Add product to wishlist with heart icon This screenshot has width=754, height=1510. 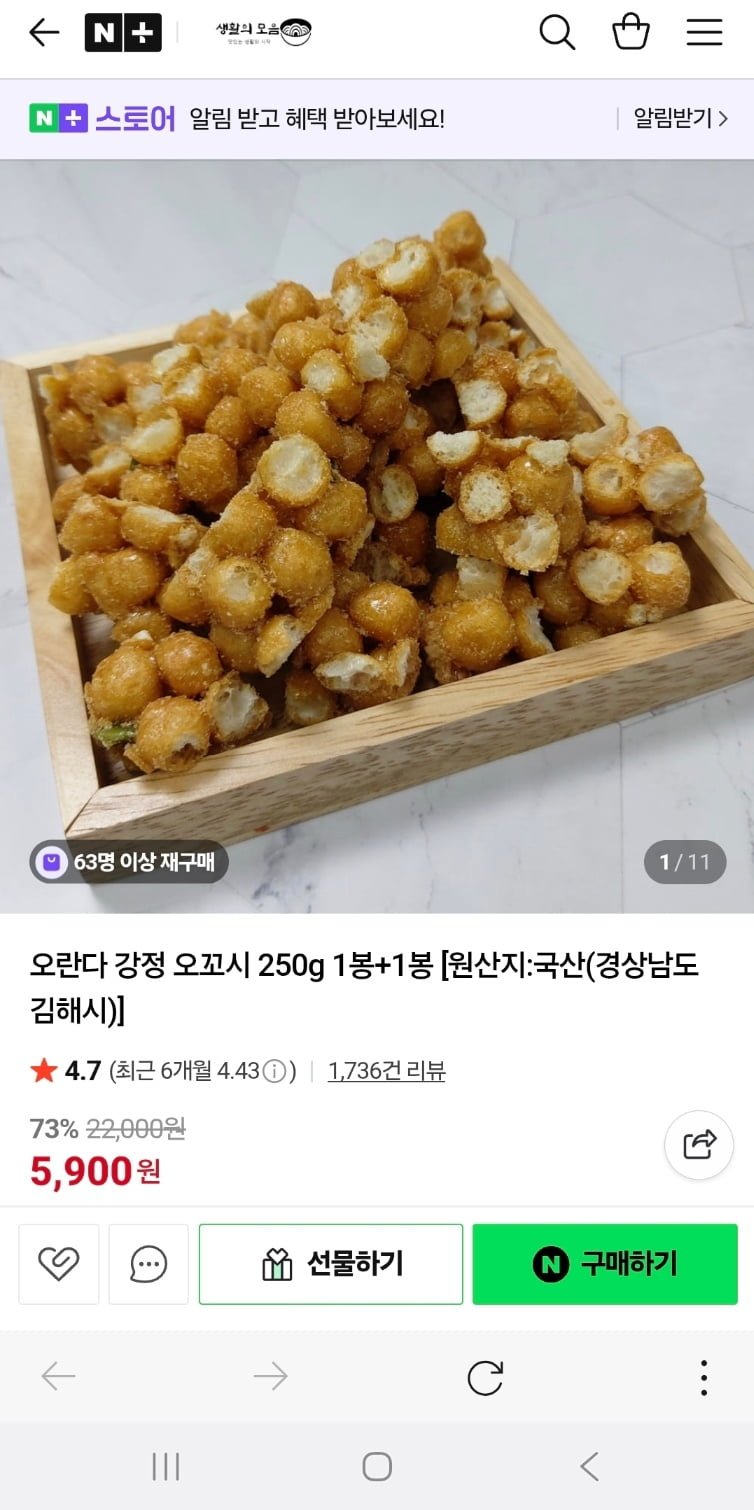tap(59, 1264)
